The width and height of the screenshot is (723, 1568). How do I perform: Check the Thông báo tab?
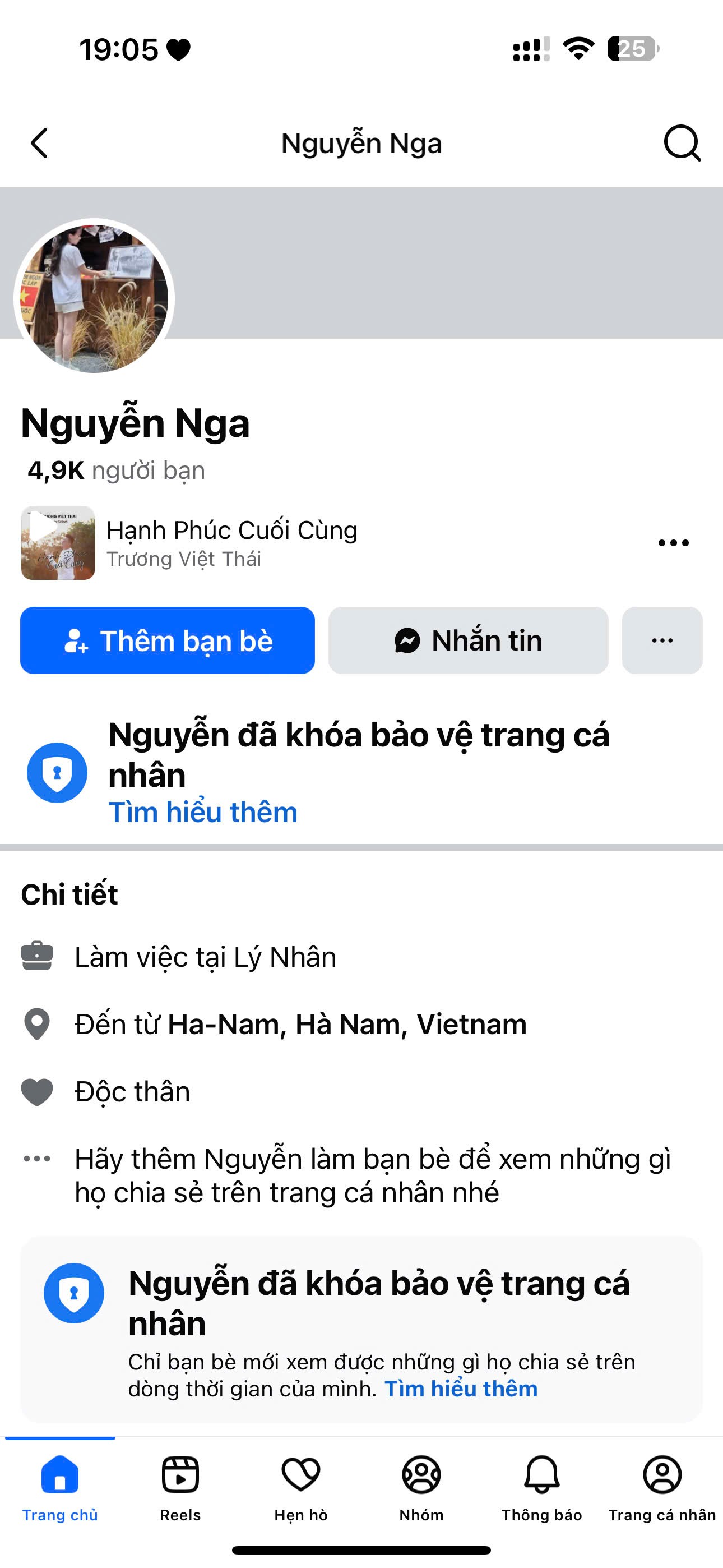541,1485
